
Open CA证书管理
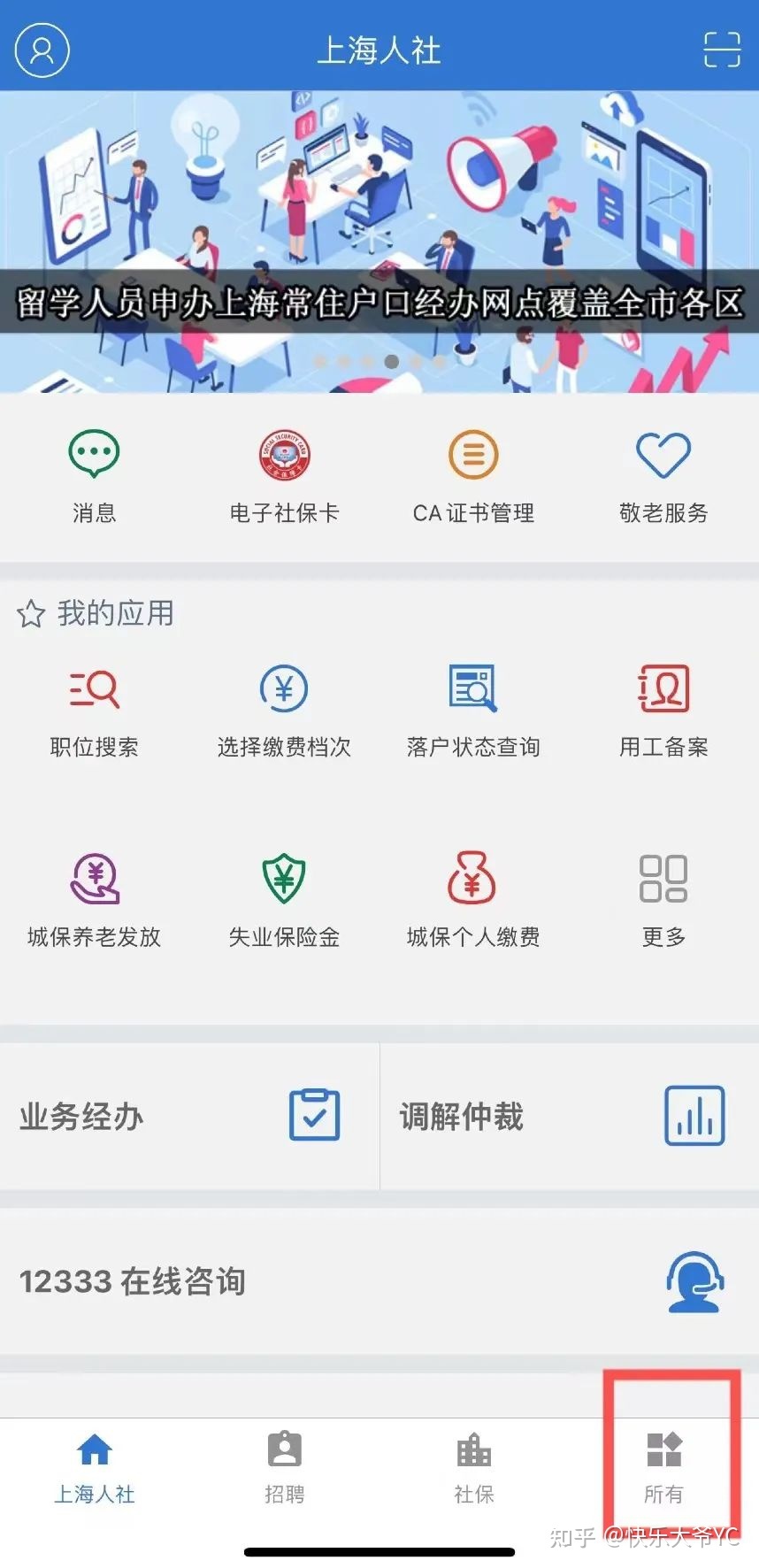473,477
